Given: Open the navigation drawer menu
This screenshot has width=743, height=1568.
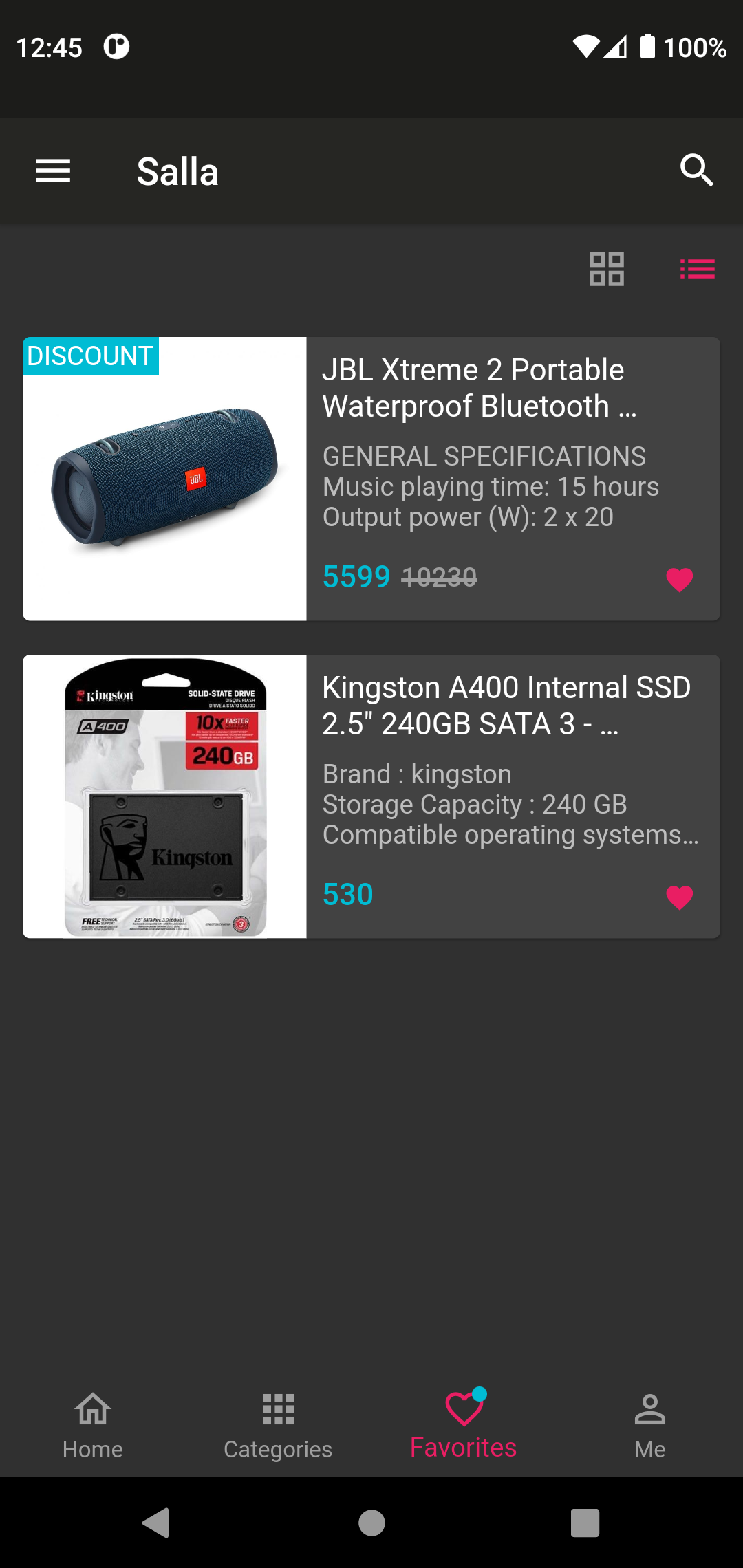Looking at the screenshot, I should [x=52, y=170].
